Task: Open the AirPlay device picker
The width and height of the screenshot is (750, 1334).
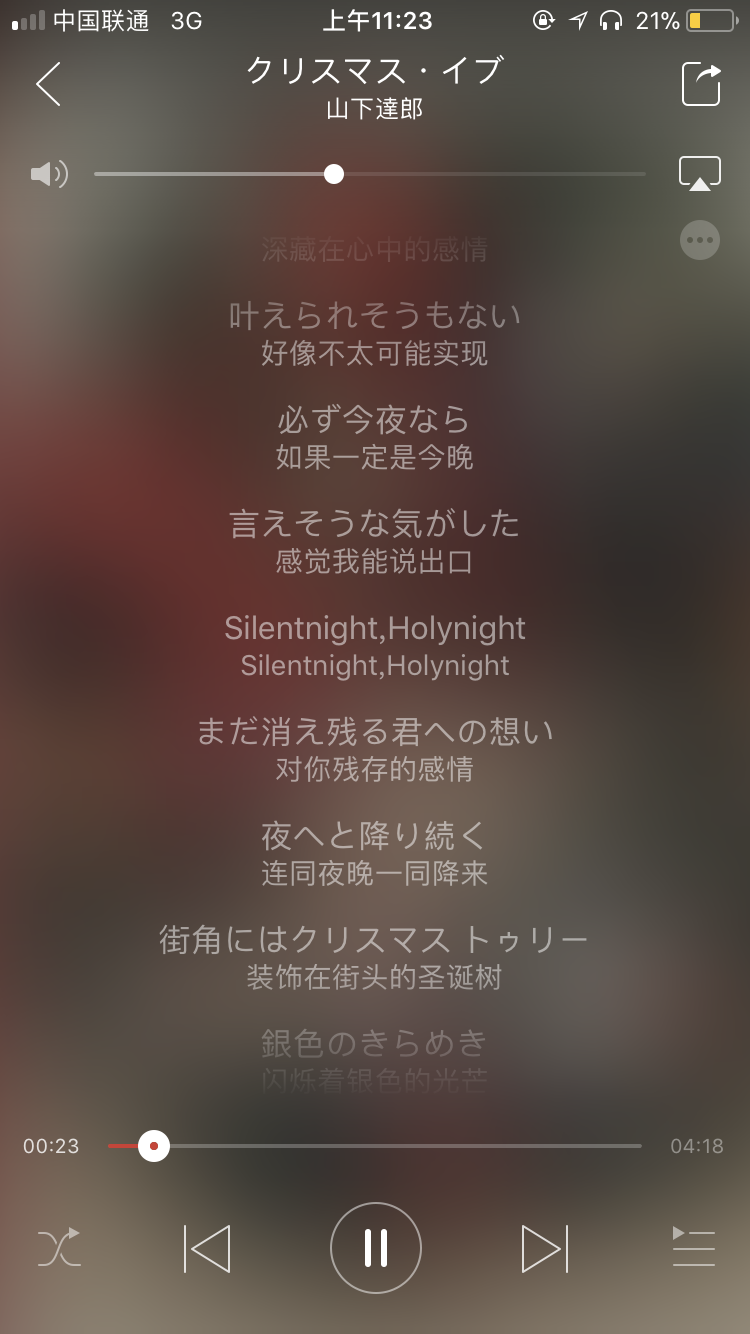Action: [699, 173]
